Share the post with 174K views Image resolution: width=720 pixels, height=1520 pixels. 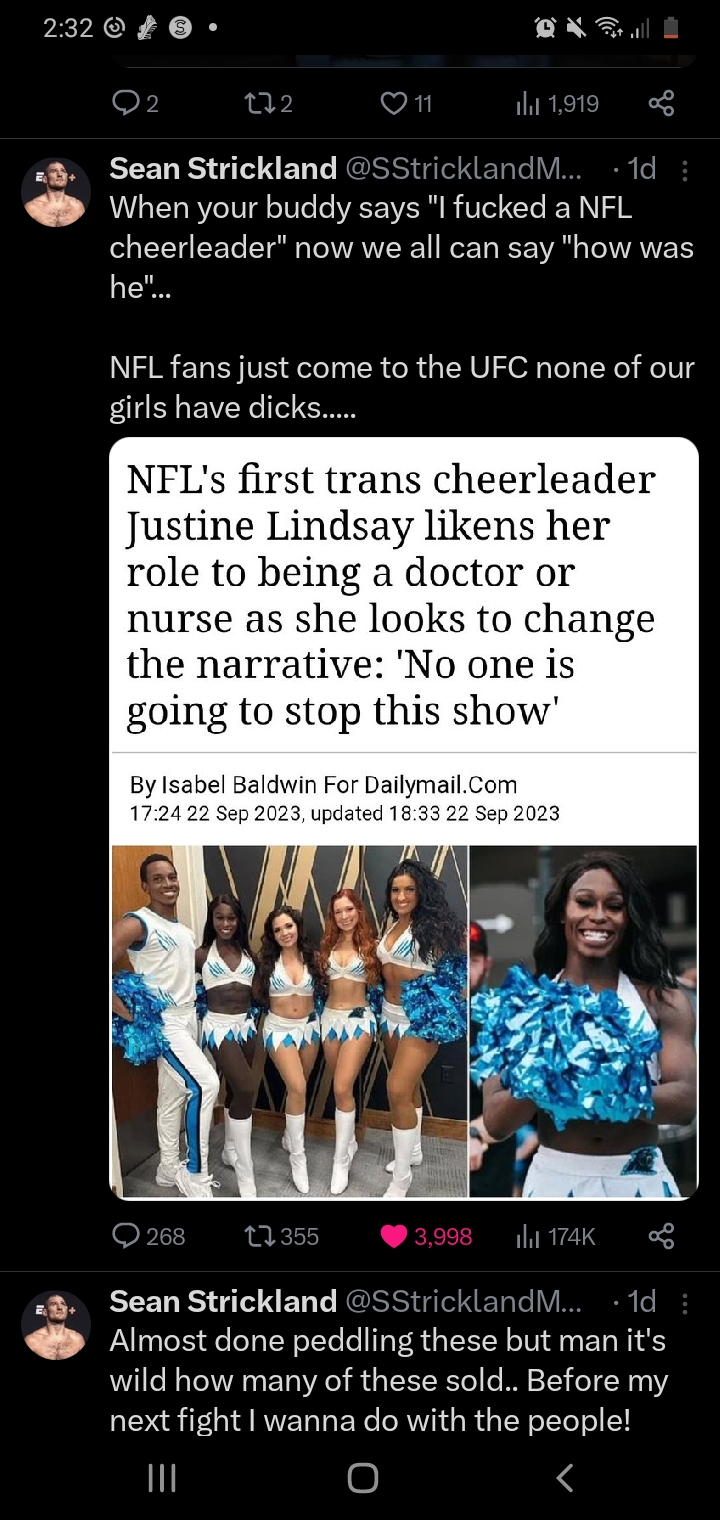[661, 1237]
